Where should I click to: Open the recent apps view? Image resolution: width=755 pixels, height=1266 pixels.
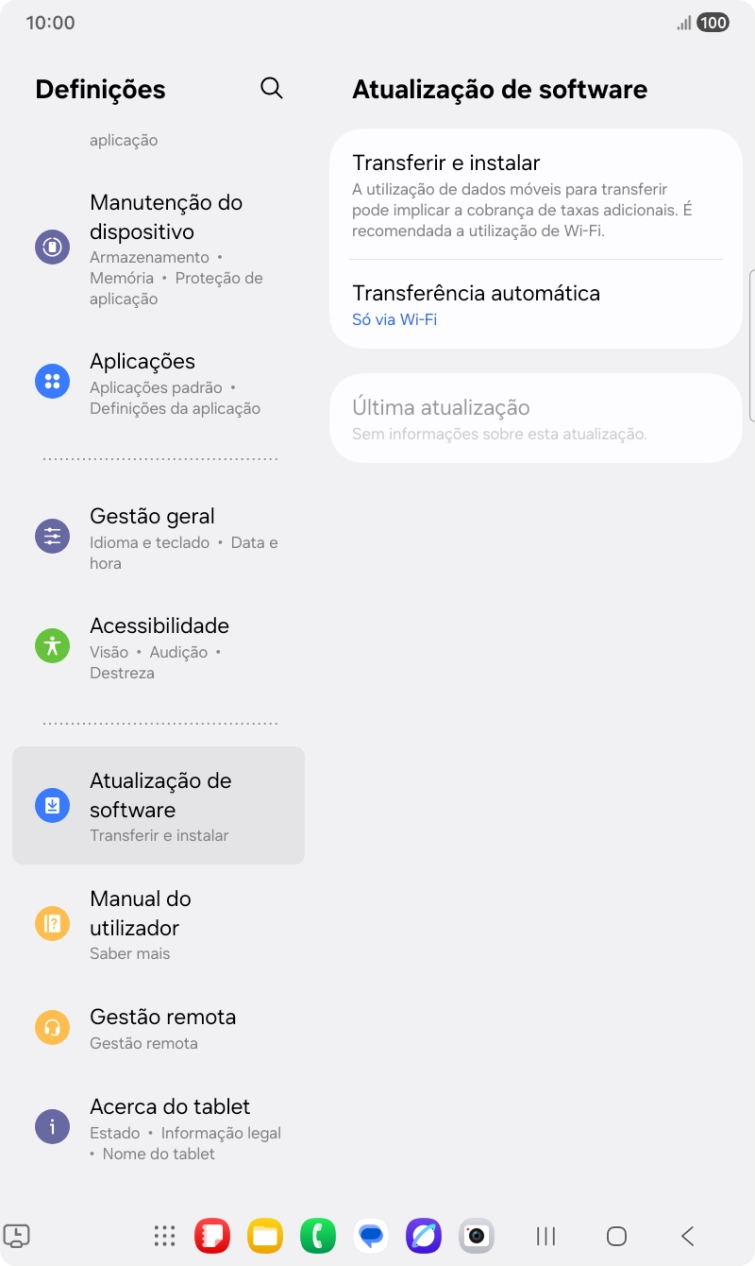tap(545, 1236)
